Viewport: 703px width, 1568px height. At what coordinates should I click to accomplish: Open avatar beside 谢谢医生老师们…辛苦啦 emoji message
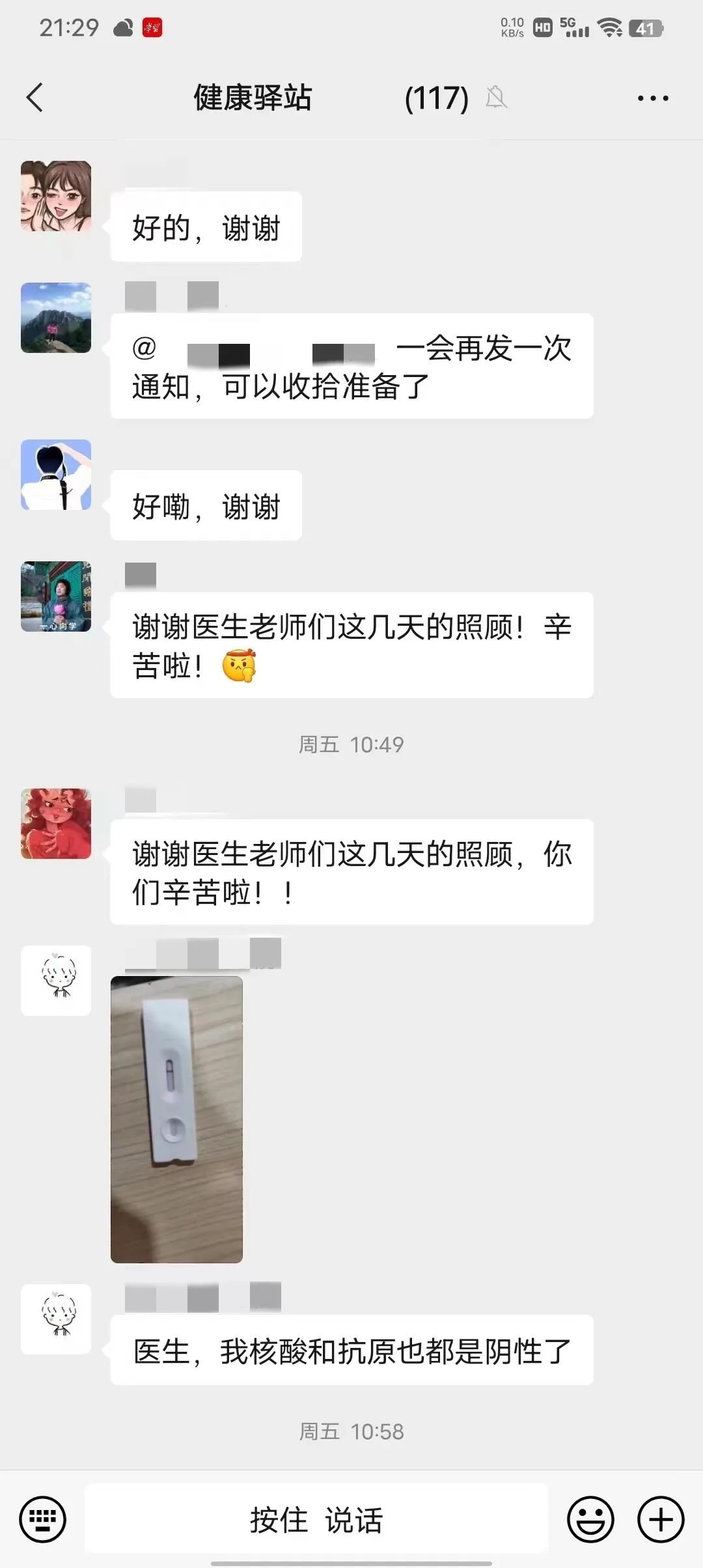56,596
